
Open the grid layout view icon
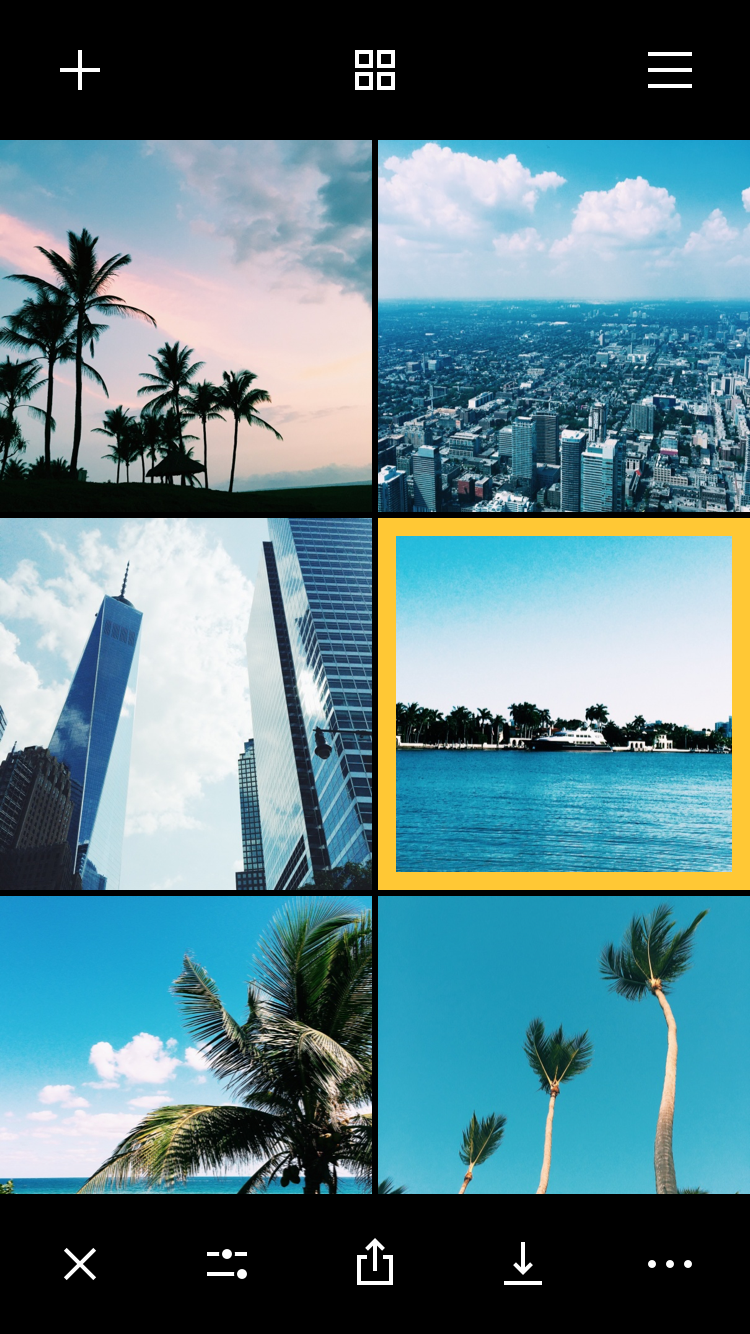[374, 70]
